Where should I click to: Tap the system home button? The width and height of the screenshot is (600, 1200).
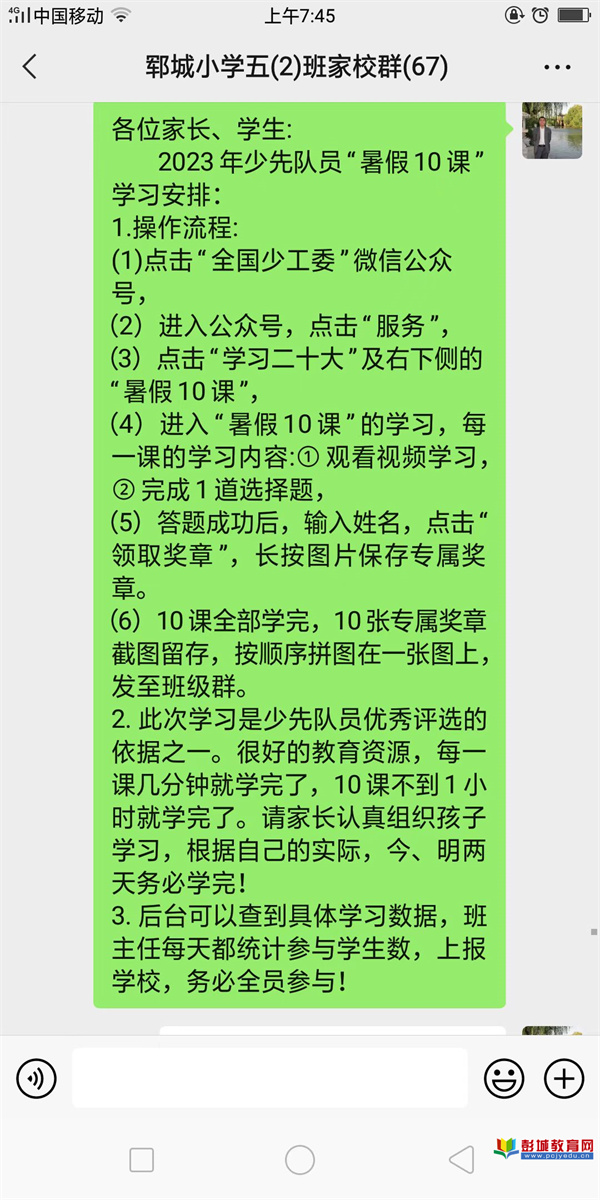[x=300, y=1160]
